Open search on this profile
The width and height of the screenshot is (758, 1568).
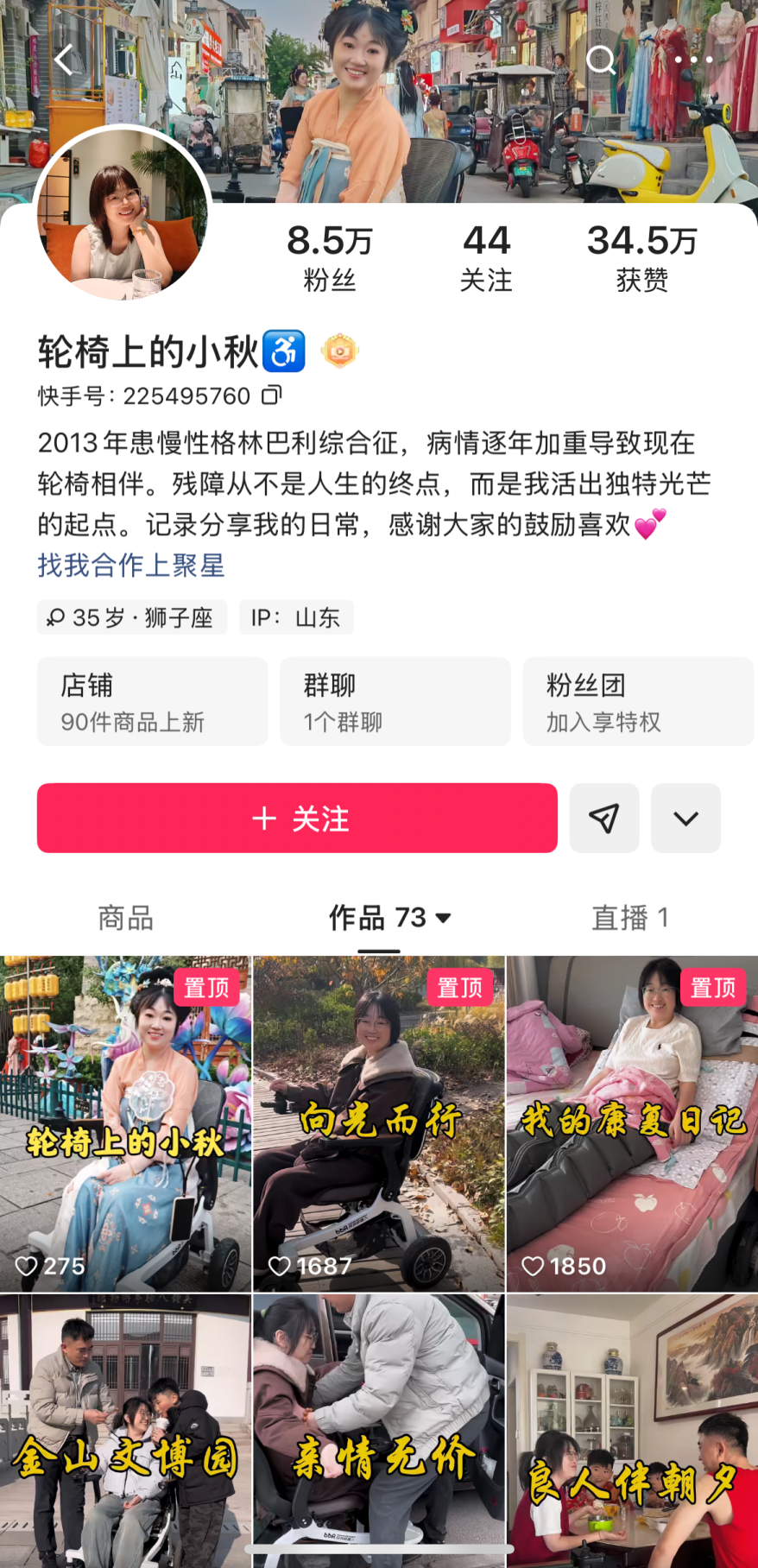600,60
